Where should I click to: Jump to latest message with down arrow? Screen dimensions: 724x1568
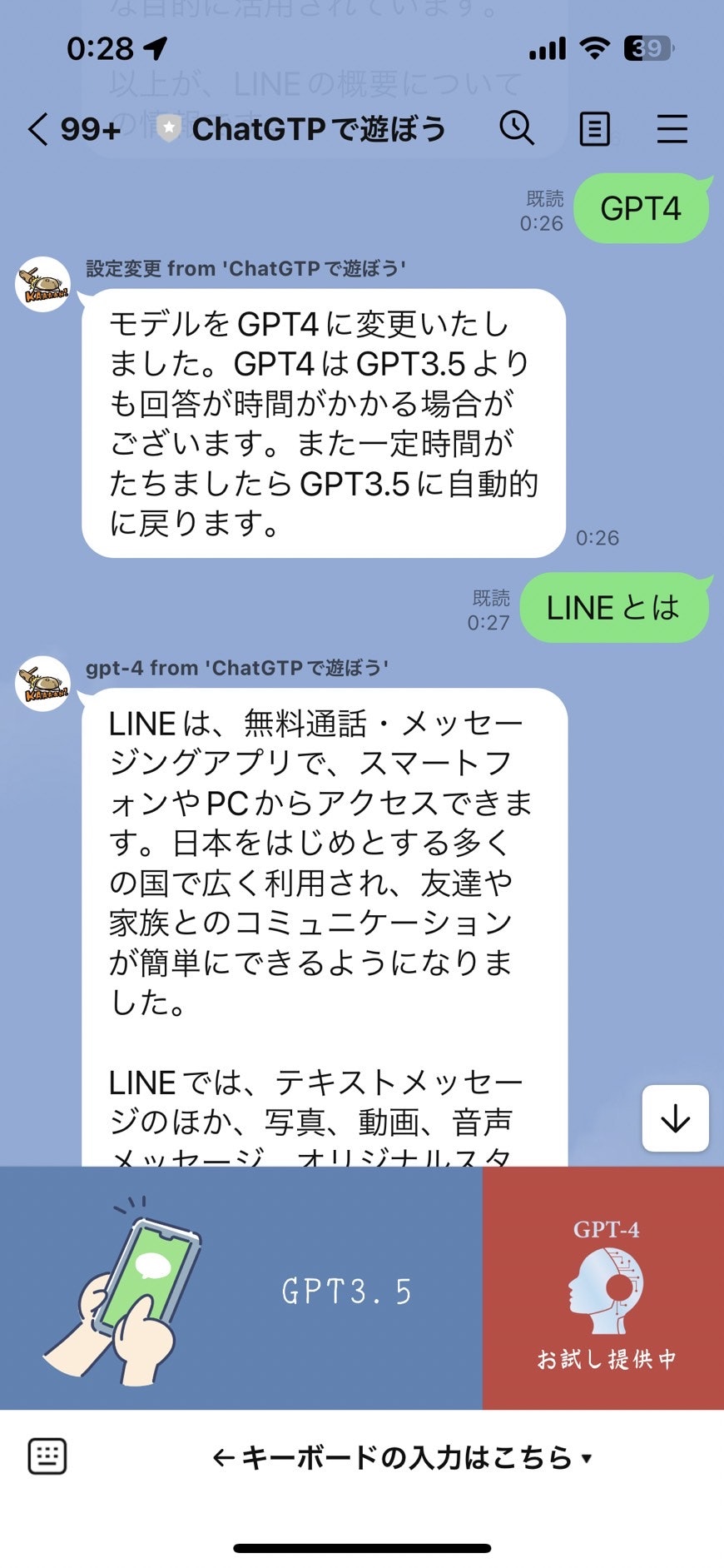click(x=675, y=1118)
